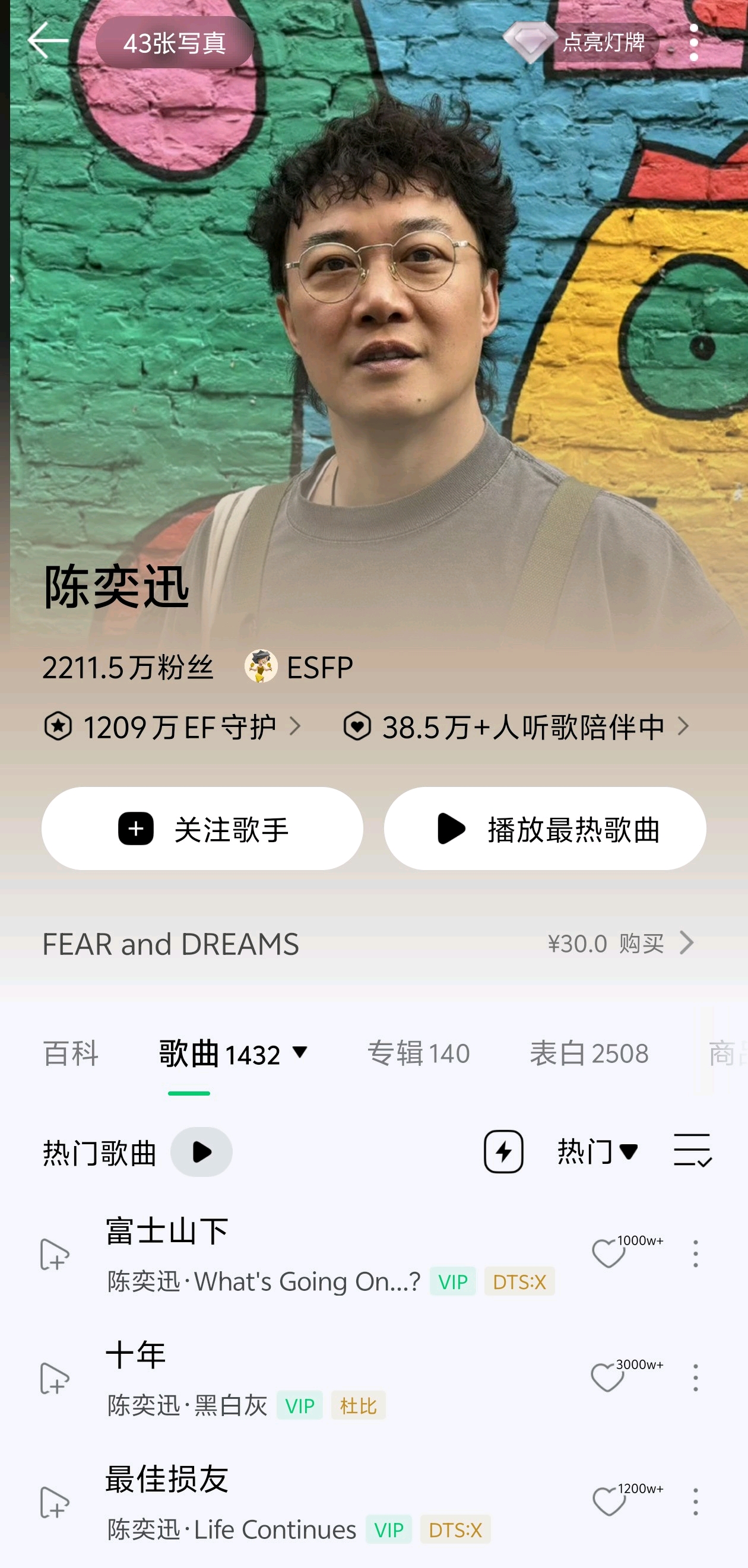Go back using the top-left arrow
Screen dimensions: 748x1568
tap(47, 42)
